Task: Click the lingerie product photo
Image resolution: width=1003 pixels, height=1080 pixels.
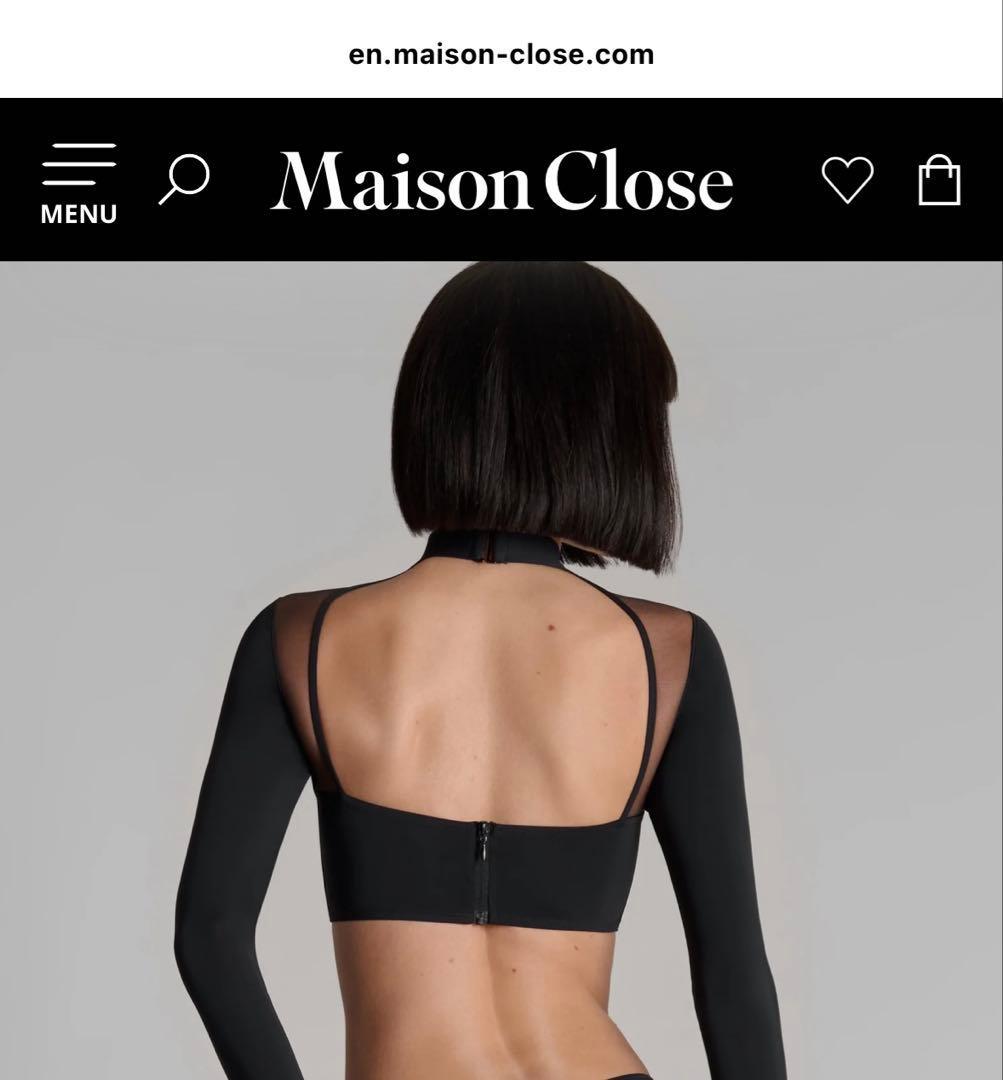Action: tap(500, 670)
